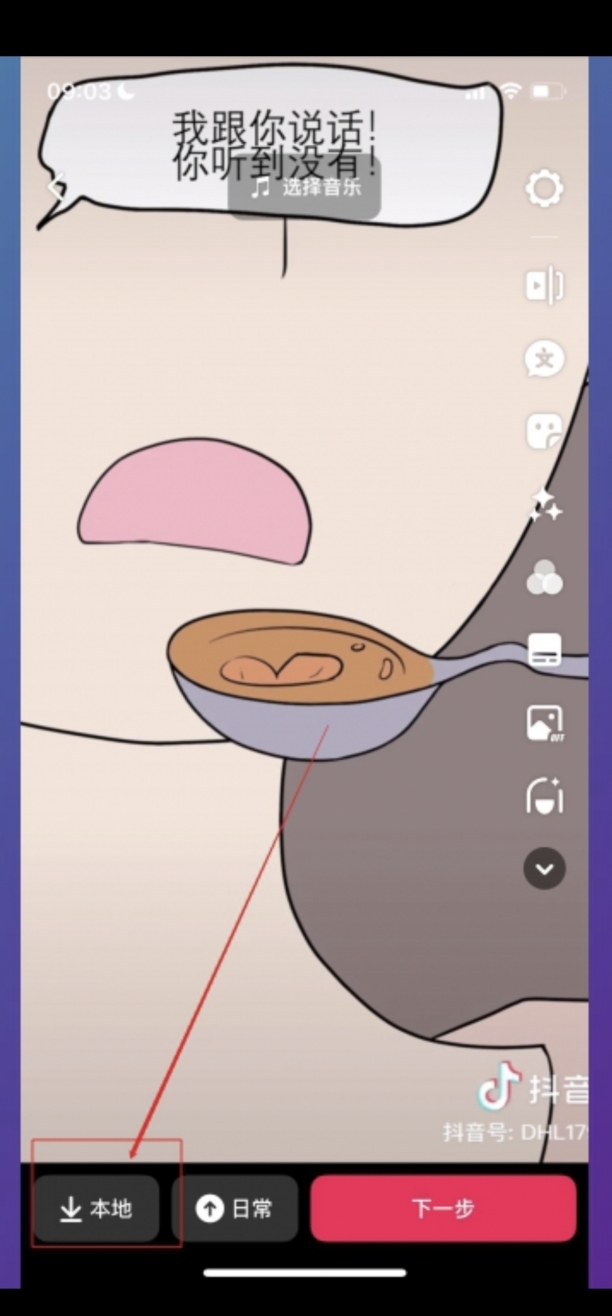
Task: Open the video clip trimming tool
Action: 544,286
